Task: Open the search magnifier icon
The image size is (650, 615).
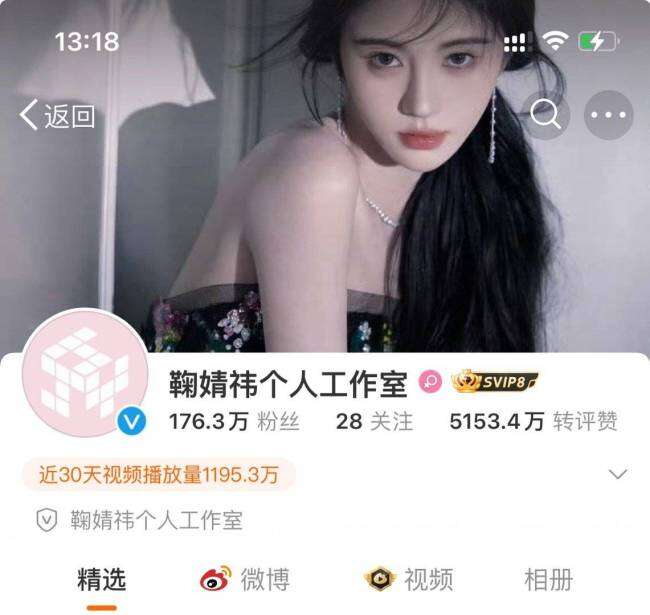Action: coord(546,115)
